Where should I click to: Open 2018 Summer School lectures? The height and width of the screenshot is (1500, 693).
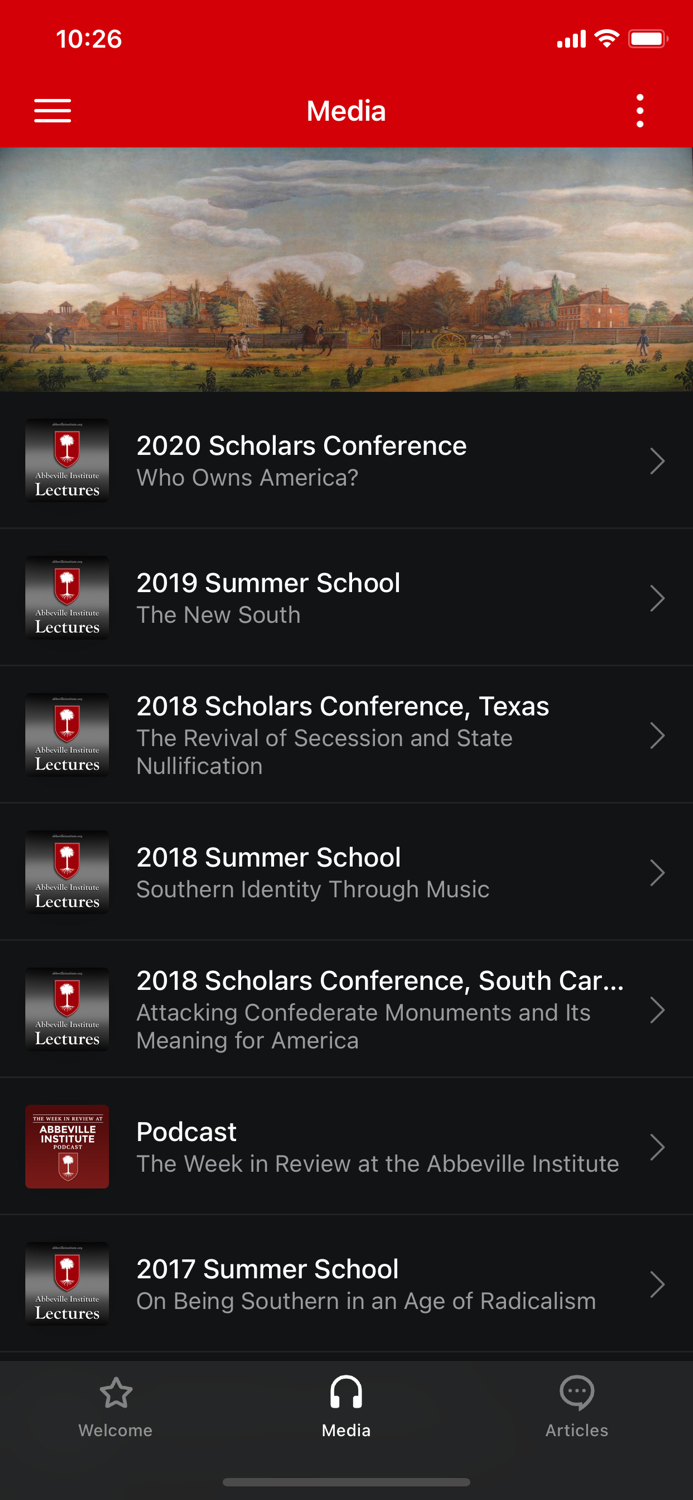[346, 872]
